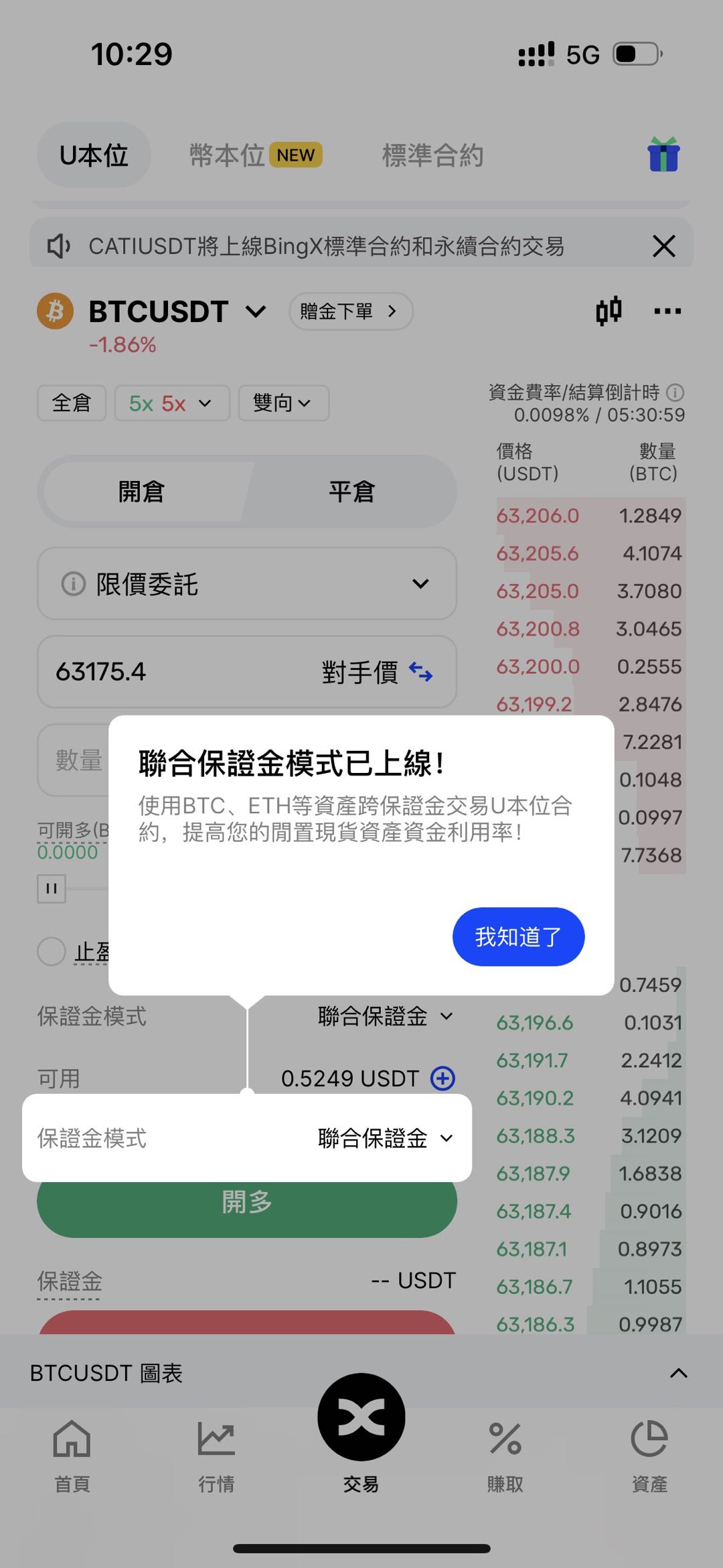The image size is (723, 1568).
Task: Open the 5x leverage selector
Action: 171,403
